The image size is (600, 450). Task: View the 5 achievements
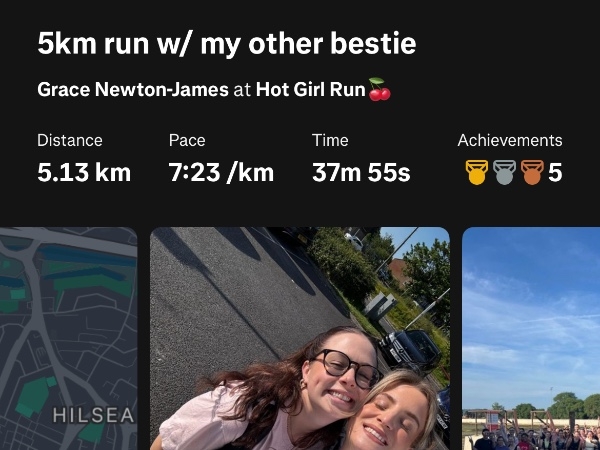[513, 173]
